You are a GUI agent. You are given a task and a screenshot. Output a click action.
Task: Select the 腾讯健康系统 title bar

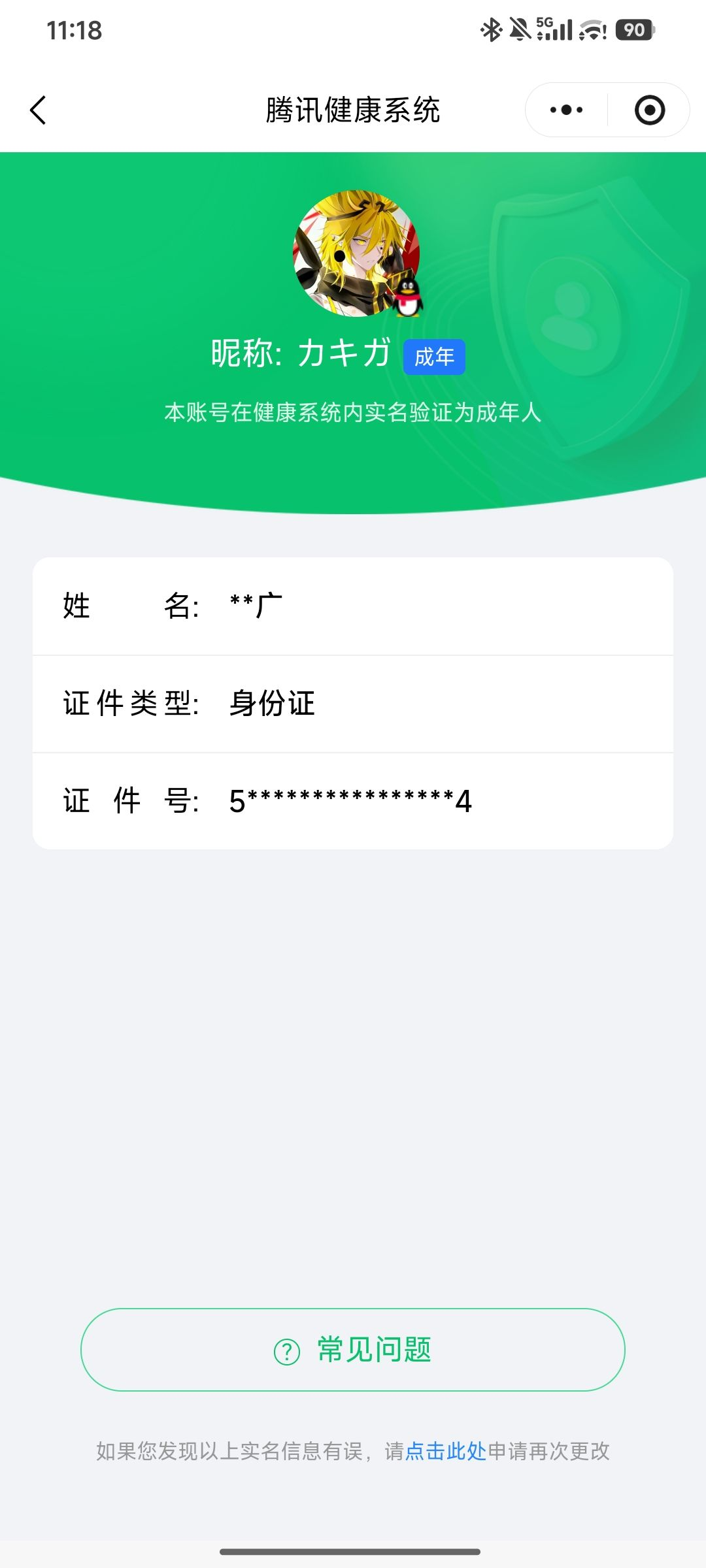353,109
